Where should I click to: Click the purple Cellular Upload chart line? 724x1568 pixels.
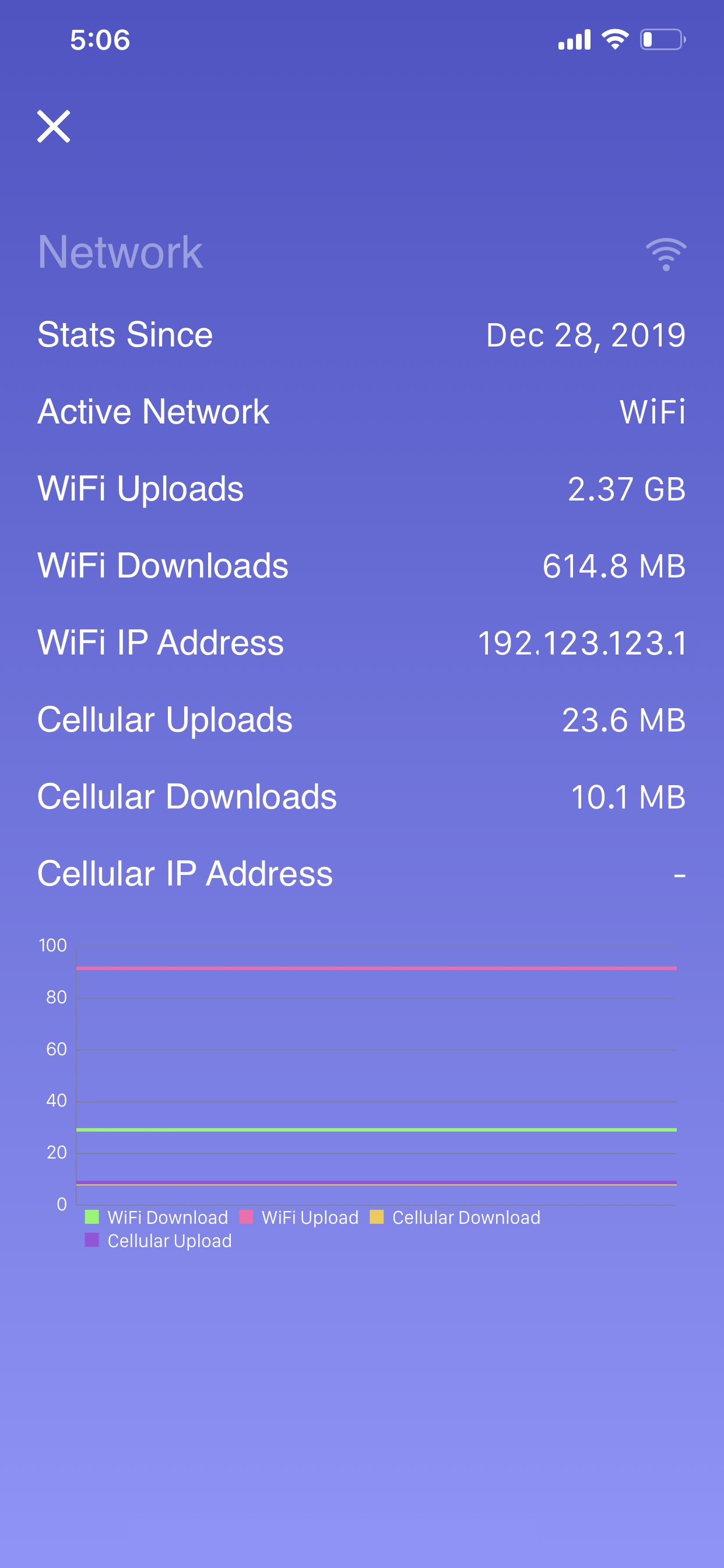(x=377, y=1179)
